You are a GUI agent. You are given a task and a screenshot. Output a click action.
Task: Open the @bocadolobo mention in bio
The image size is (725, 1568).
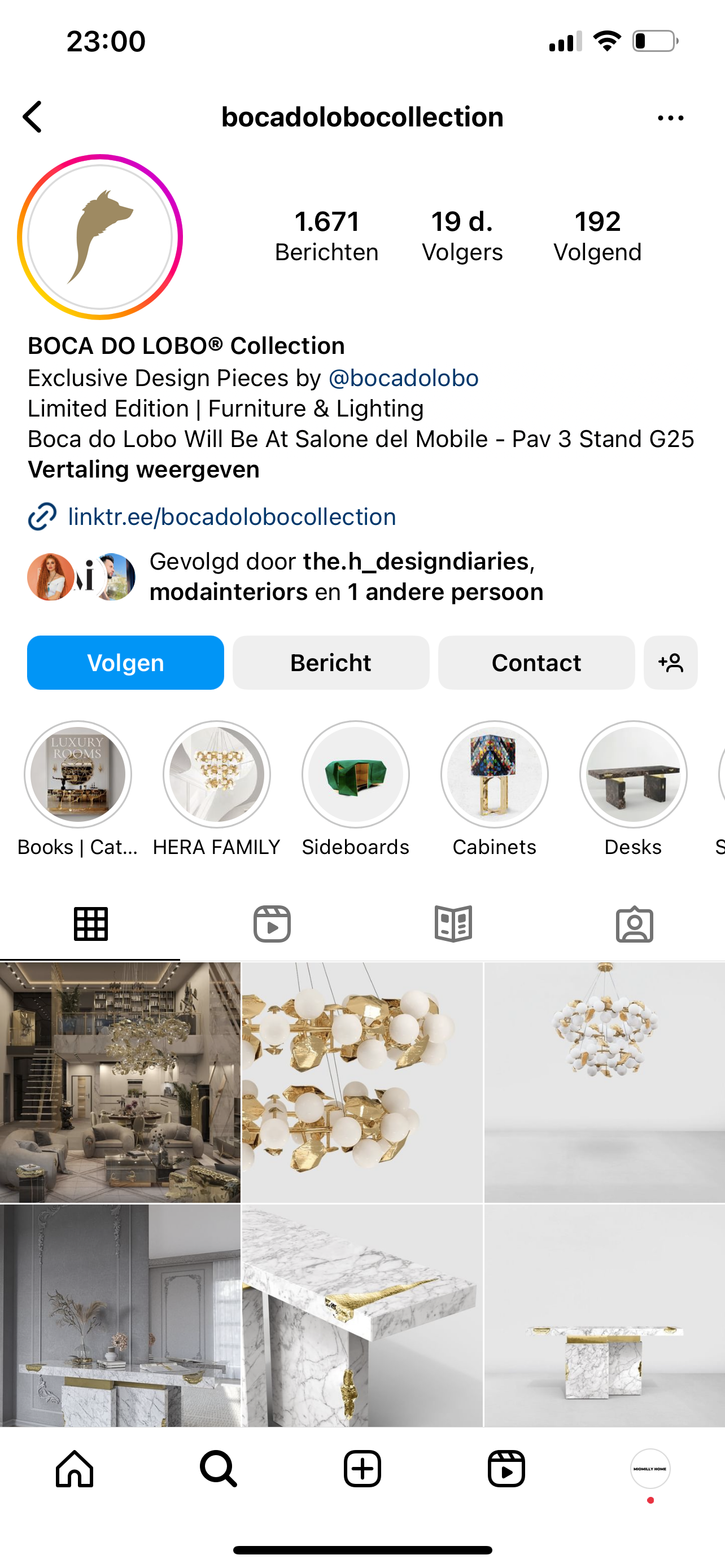click(x=403, y=378)
